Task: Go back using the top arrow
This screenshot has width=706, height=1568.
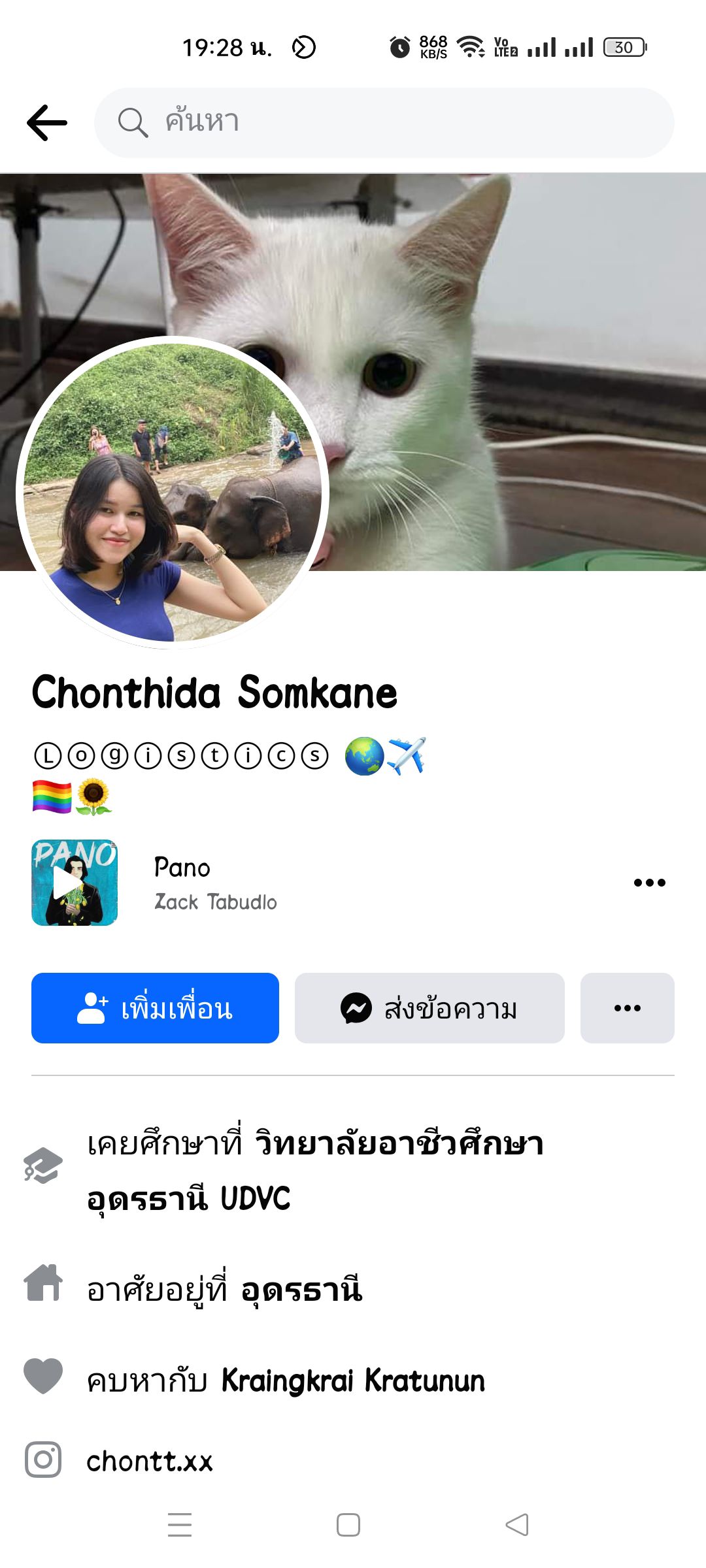Action: [47, 123]
